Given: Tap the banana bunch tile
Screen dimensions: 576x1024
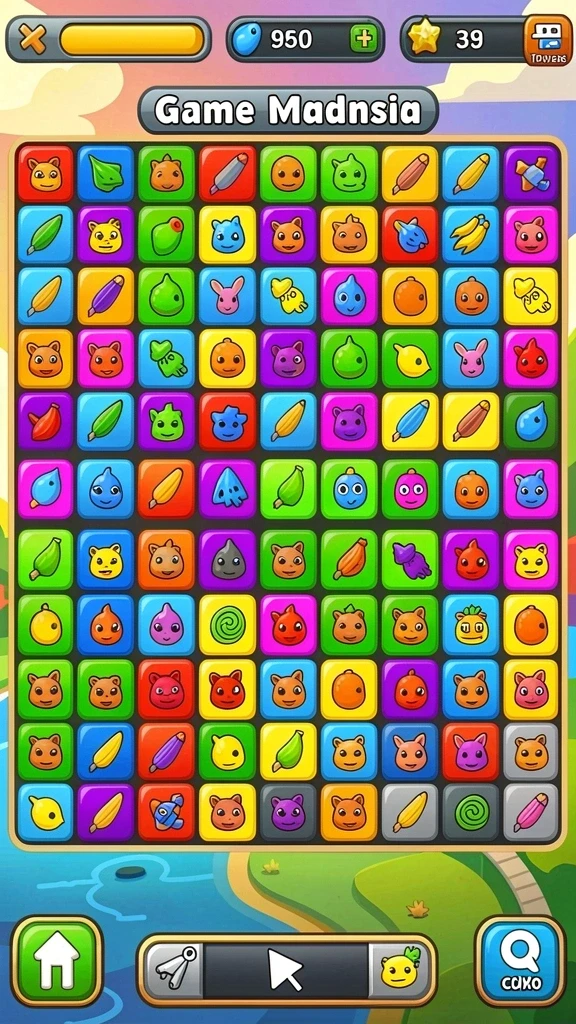Looking at the screenshot, I should (x=471, y=234).
